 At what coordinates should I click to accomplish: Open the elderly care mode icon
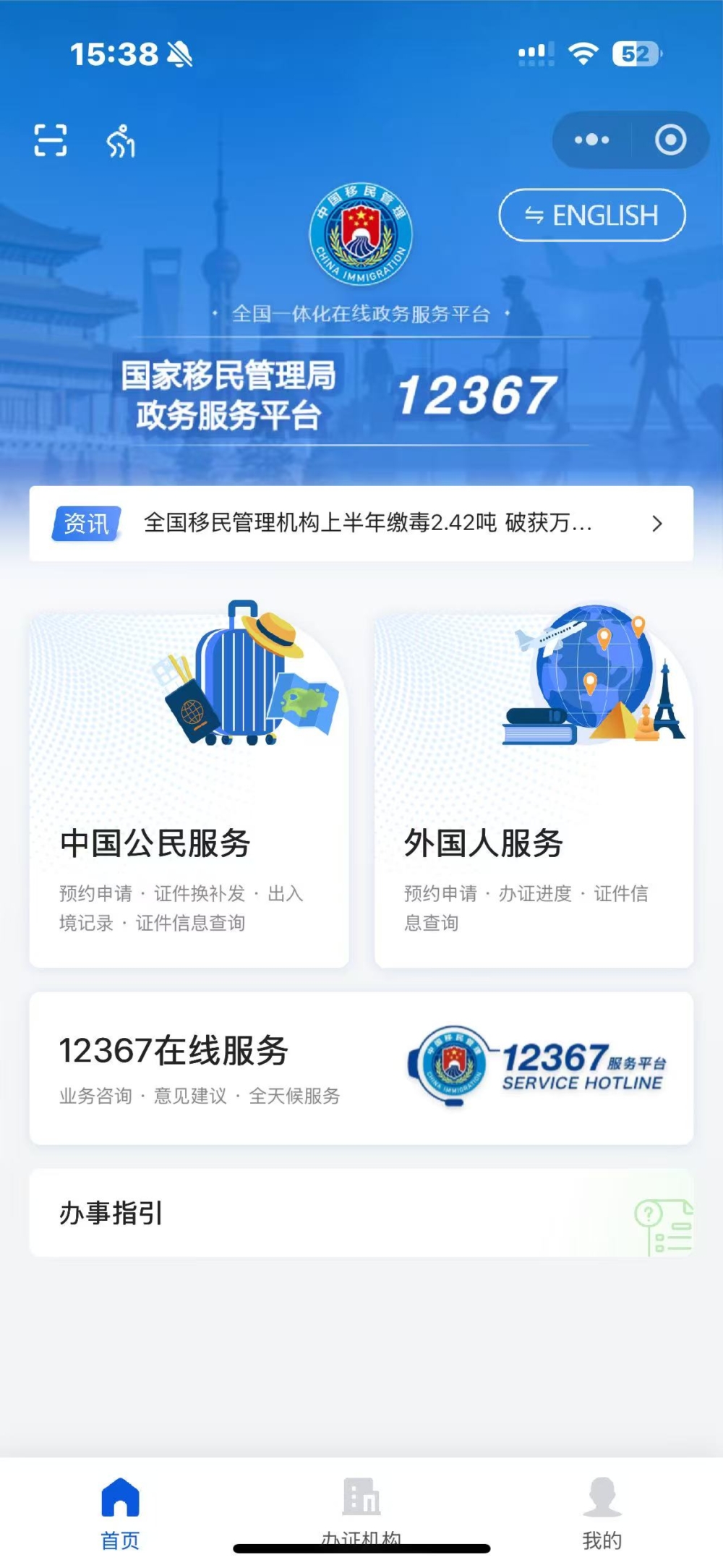coord(121,140)
